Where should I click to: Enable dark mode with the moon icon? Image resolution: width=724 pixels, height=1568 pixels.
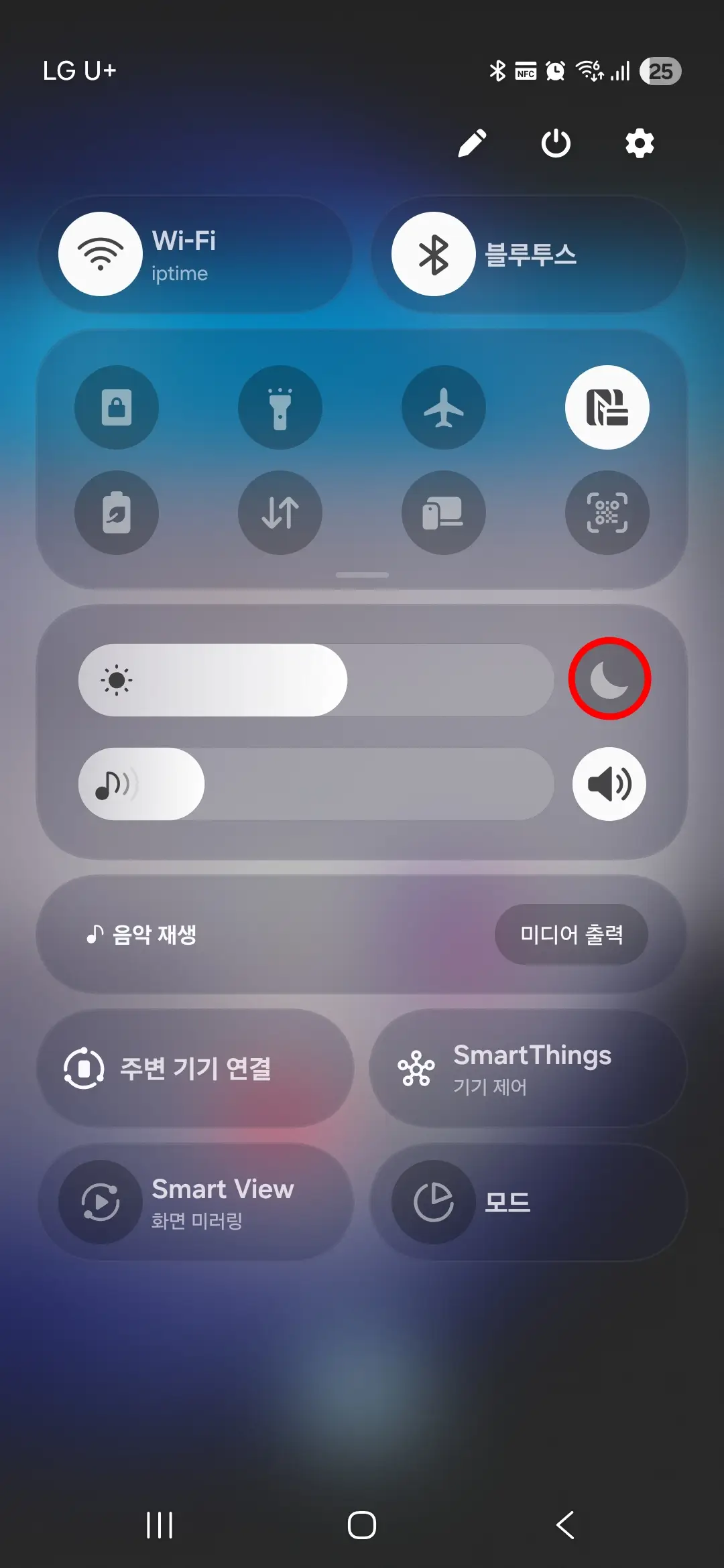[610, 679]
